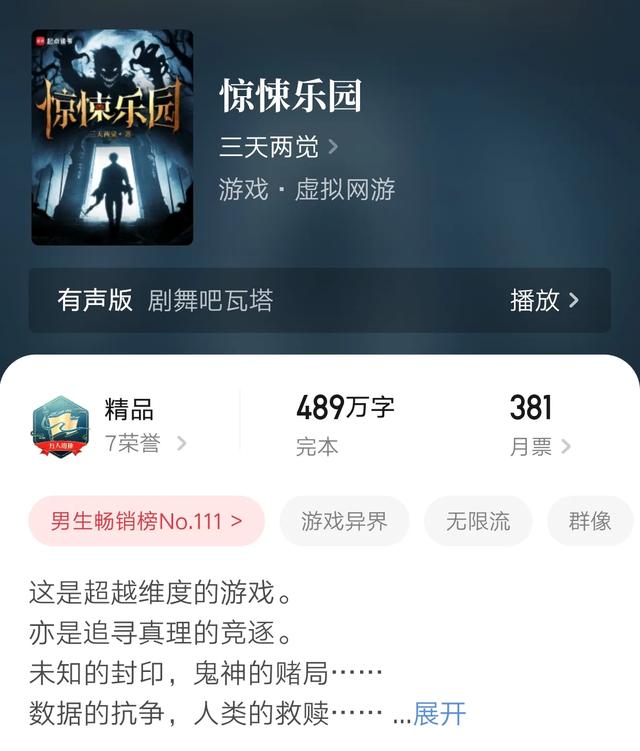Open the 月票 monthly tickets page
Viewport: 640px width, 751px height.
point(540,446)
